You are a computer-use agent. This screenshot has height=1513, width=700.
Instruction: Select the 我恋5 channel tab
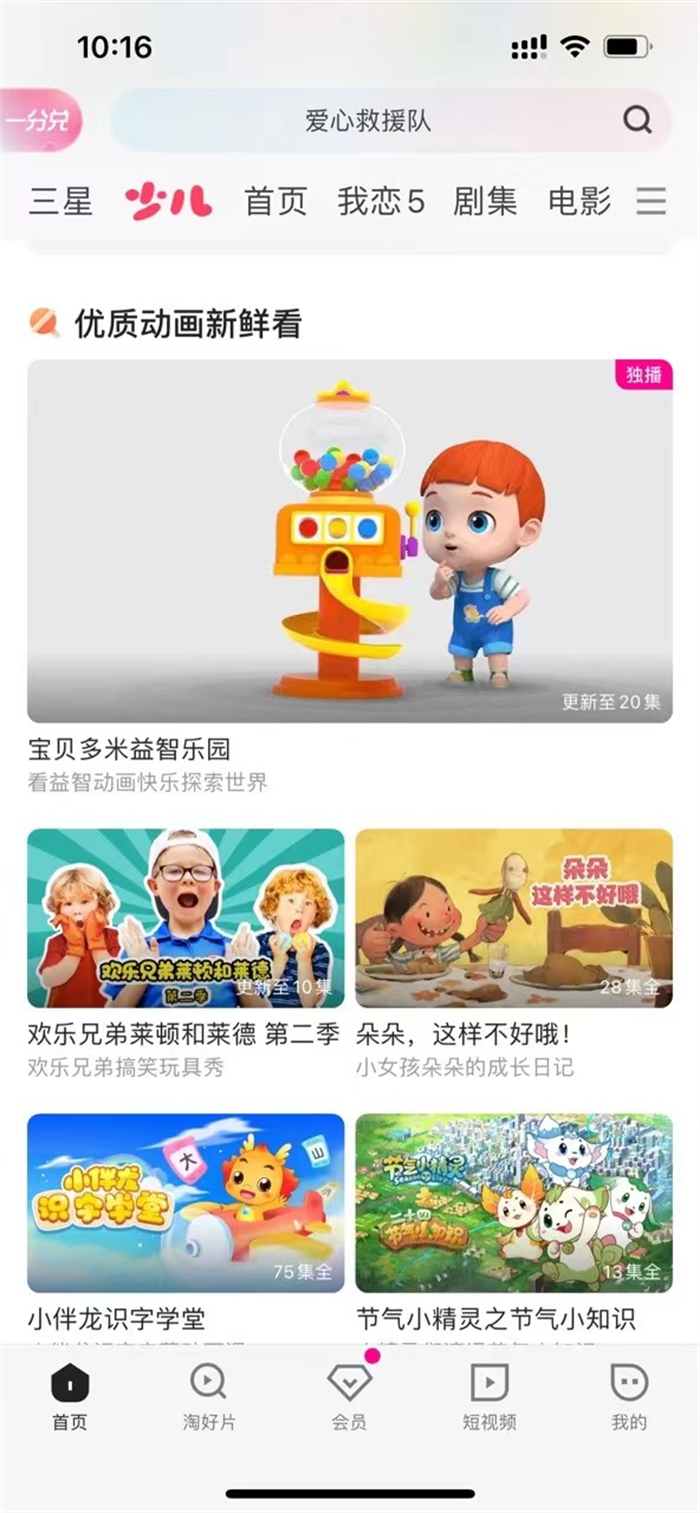click(x=381, y=202)
